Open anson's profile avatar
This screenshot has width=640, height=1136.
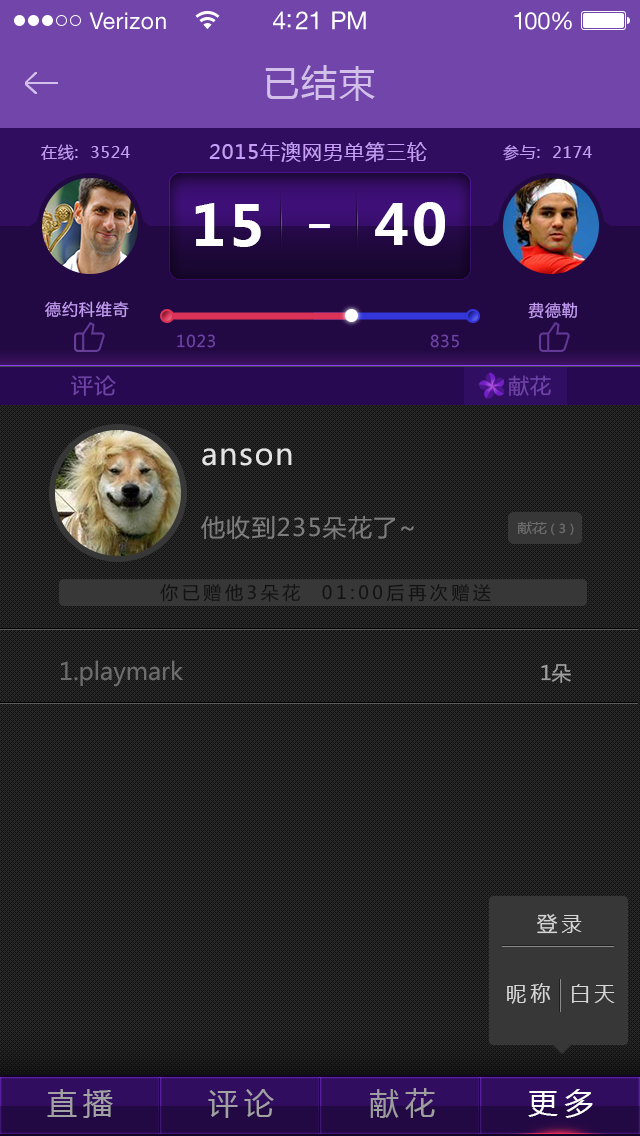118,493
